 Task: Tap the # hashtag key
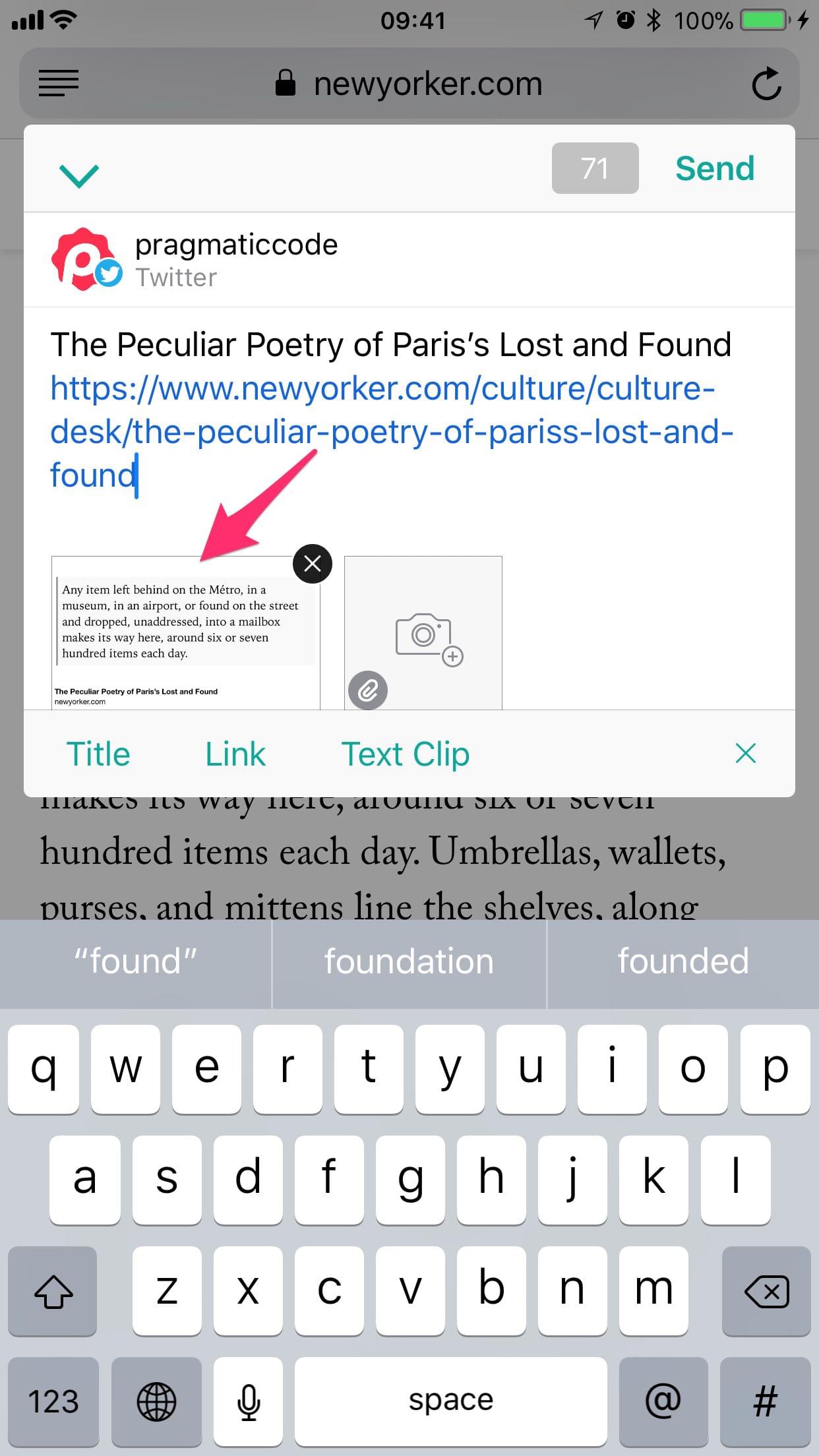coord(765,1401)
